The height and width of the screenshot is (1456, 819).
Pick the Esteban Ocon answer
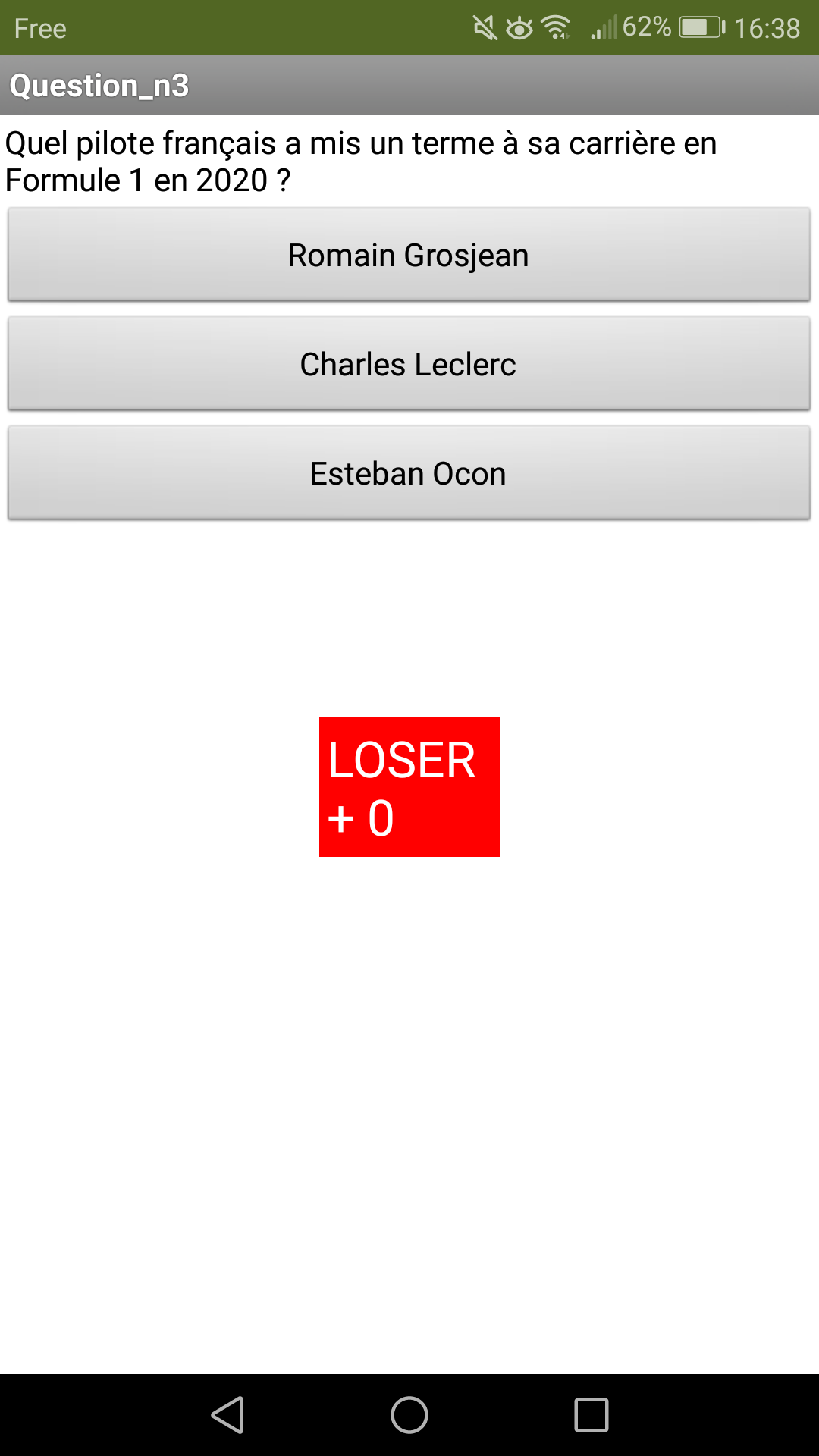coord(409,473)
